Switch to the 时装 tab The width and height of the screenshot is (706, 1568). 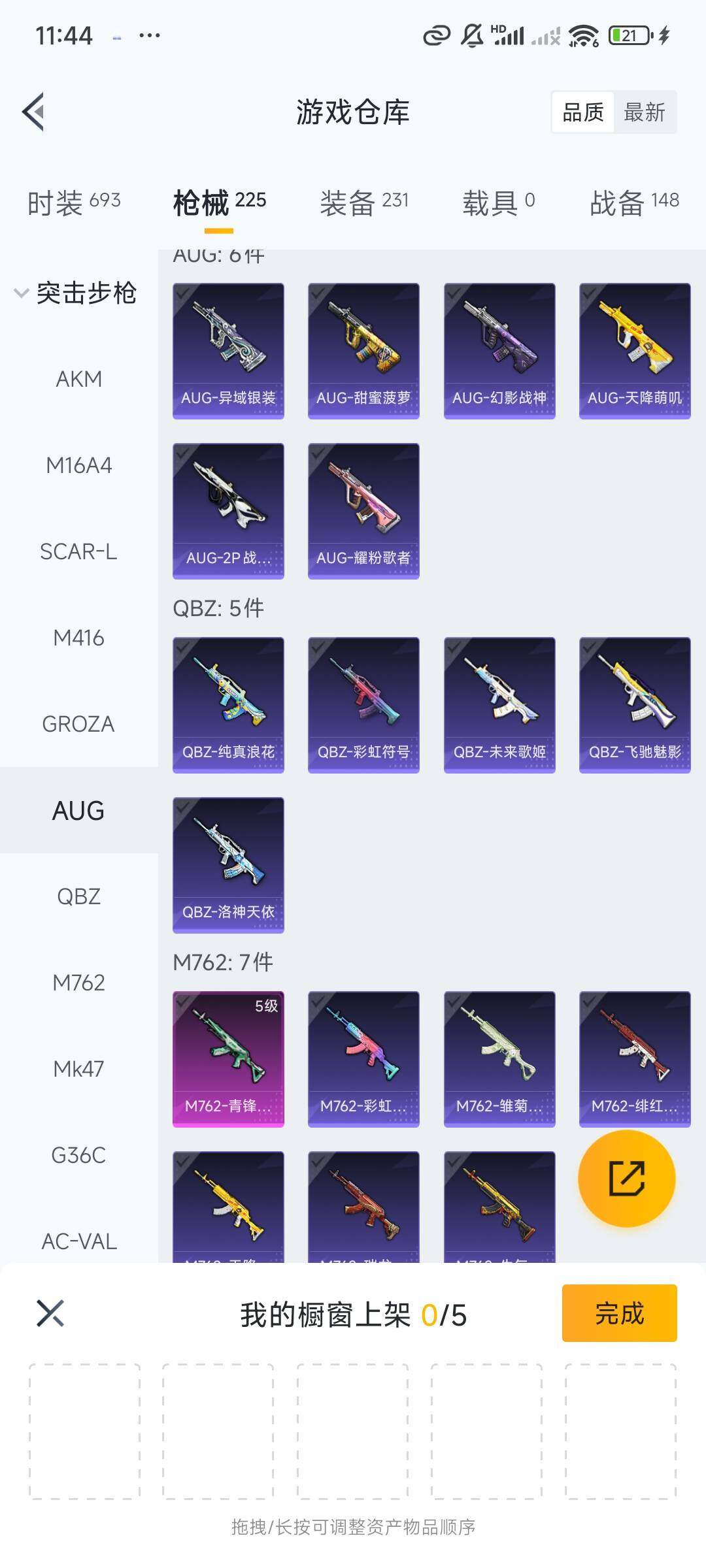pos(74,202)
